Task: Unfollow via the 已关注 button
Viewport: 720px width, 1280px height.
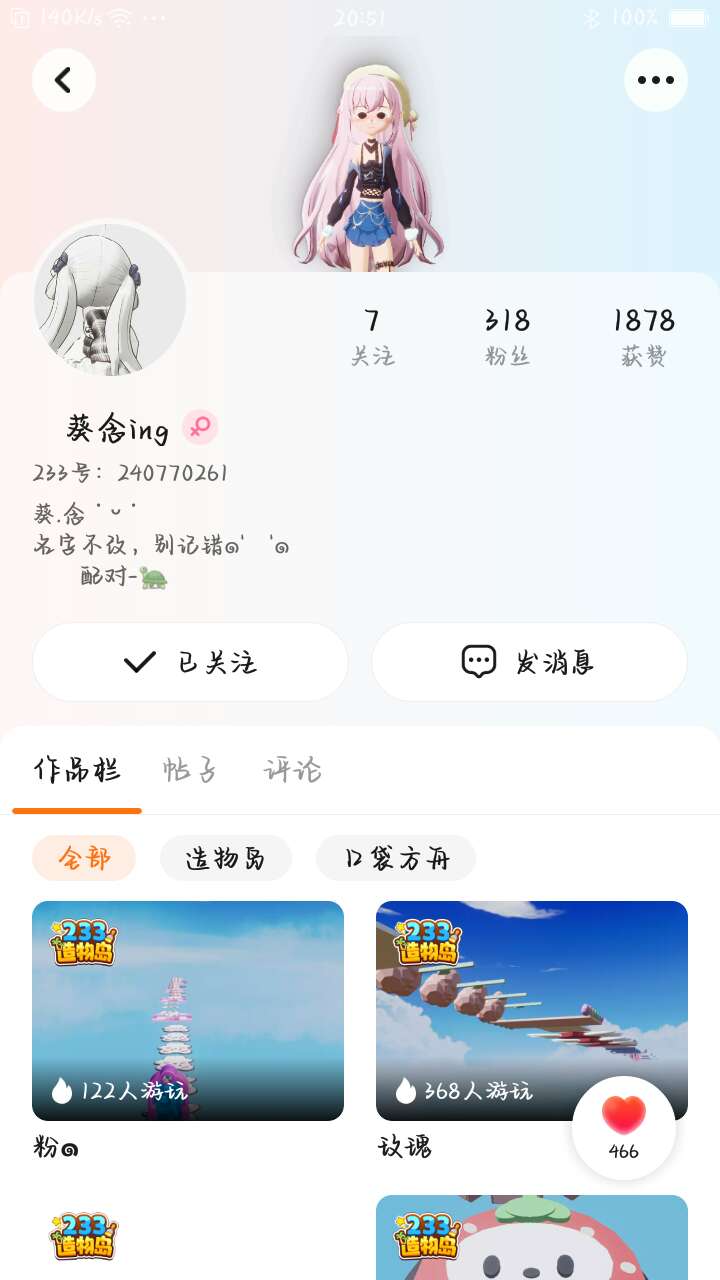Action: [x=190, y=662]
